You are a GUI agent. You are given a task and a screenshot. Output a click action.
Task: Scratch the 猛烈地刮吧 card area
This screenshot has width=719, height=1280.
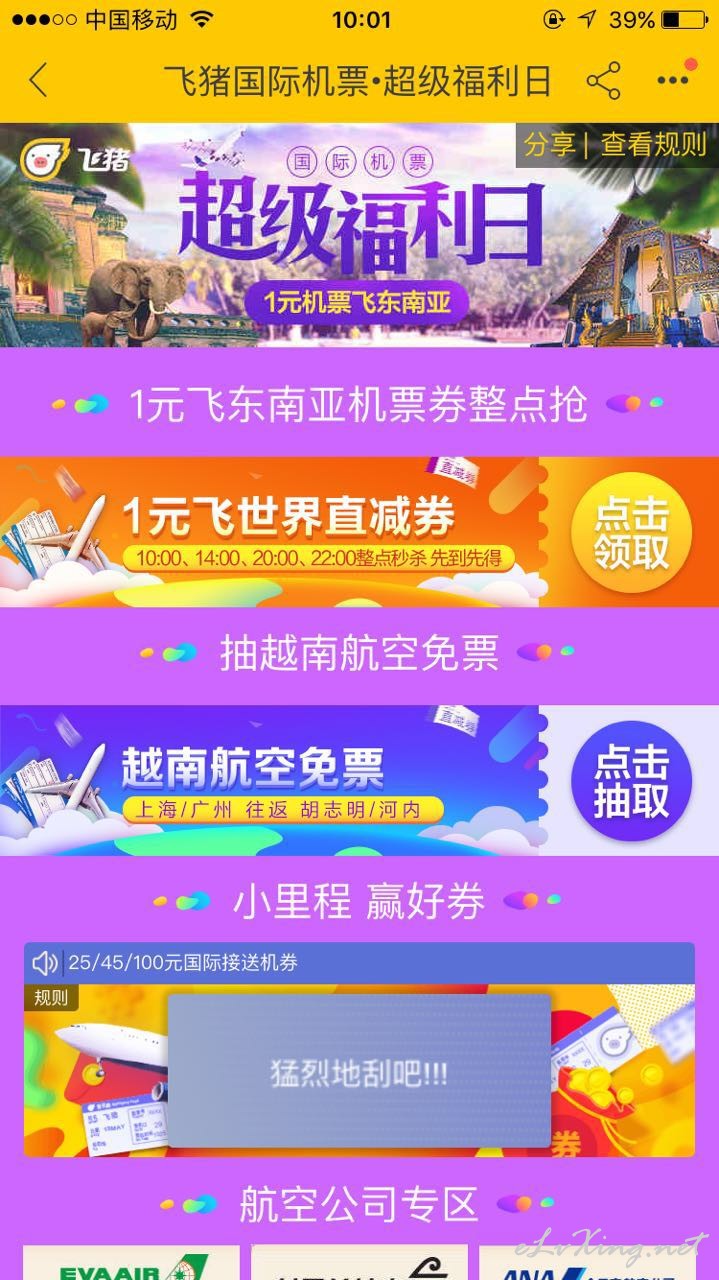click(x=359, y=1070)
